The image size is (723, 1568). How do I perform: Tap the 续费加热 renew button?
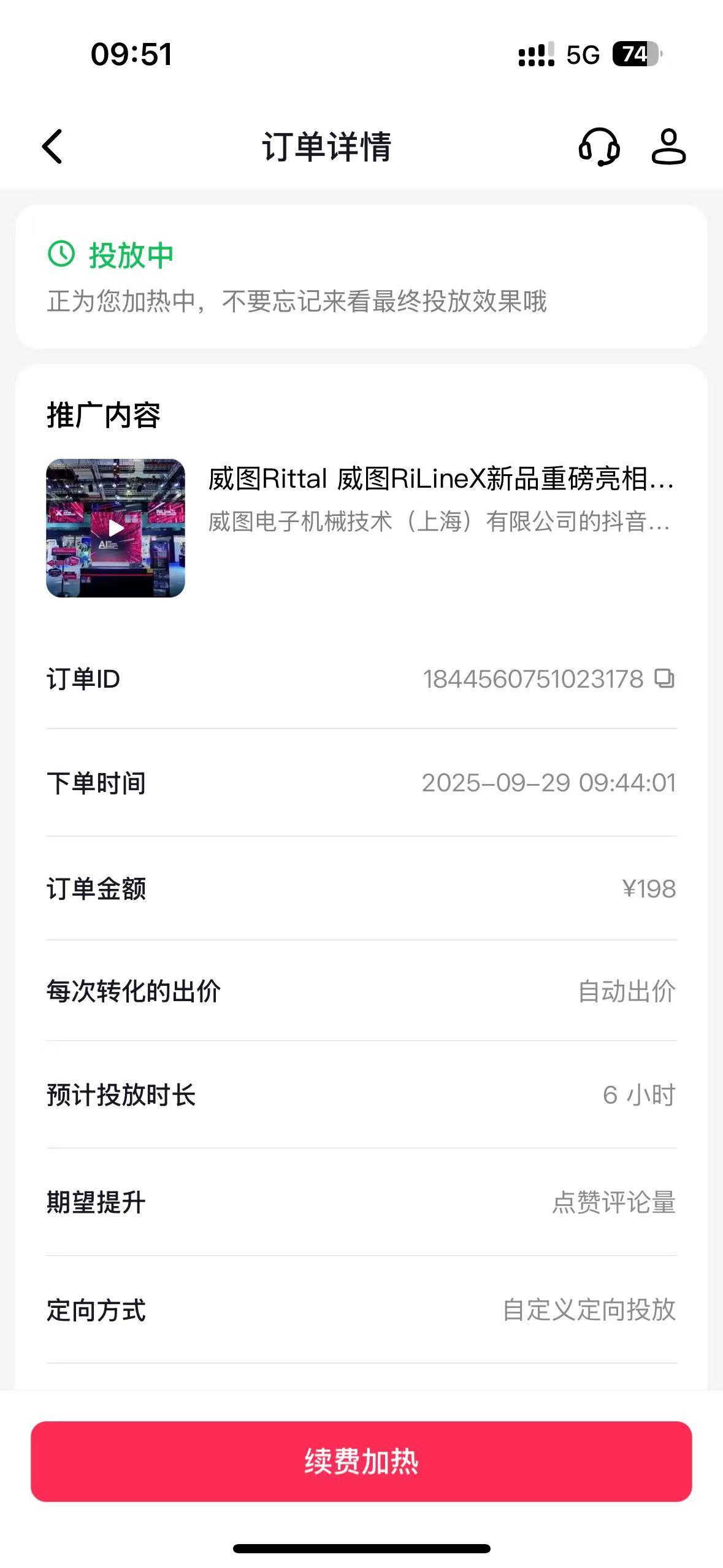(361, 1461)
